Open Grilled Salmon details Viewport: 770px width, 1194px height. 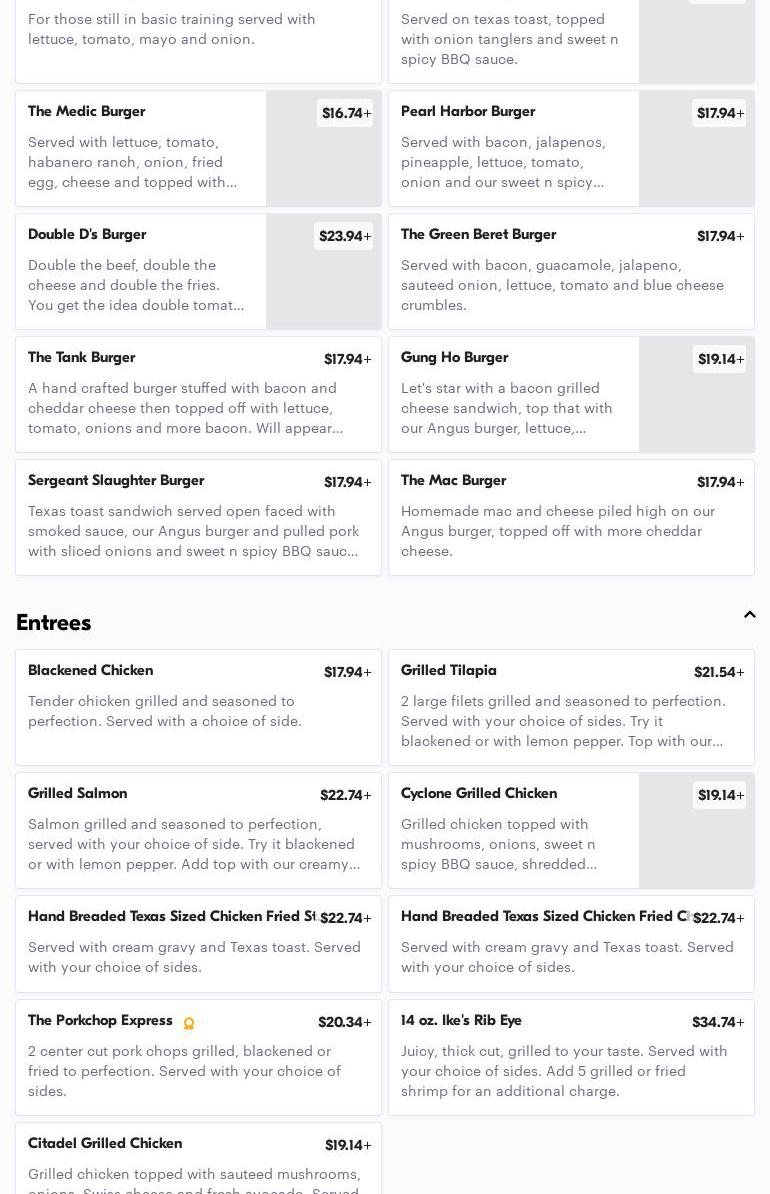197,831
